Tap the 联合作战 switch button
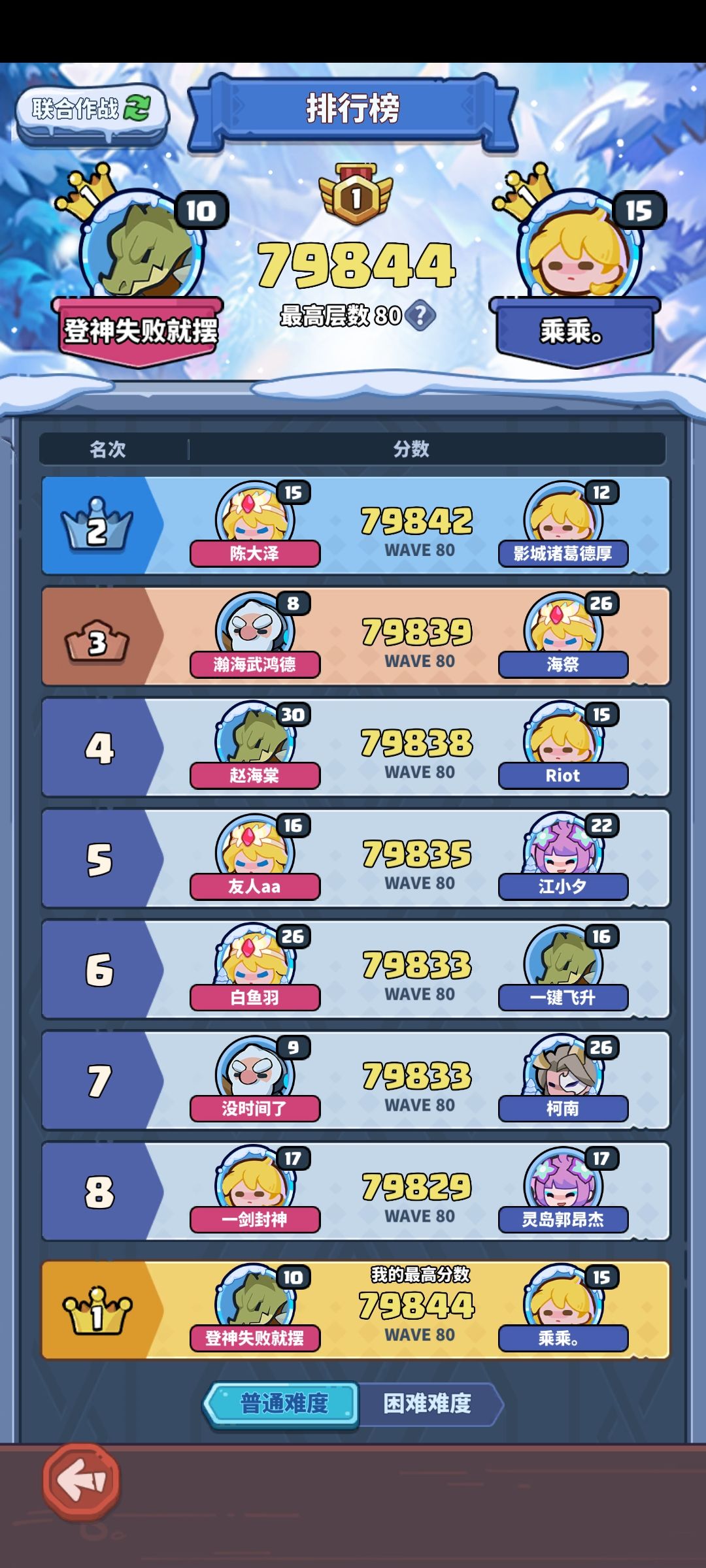The height and width of the screenshot is (1568, 706). pos(92,111)
